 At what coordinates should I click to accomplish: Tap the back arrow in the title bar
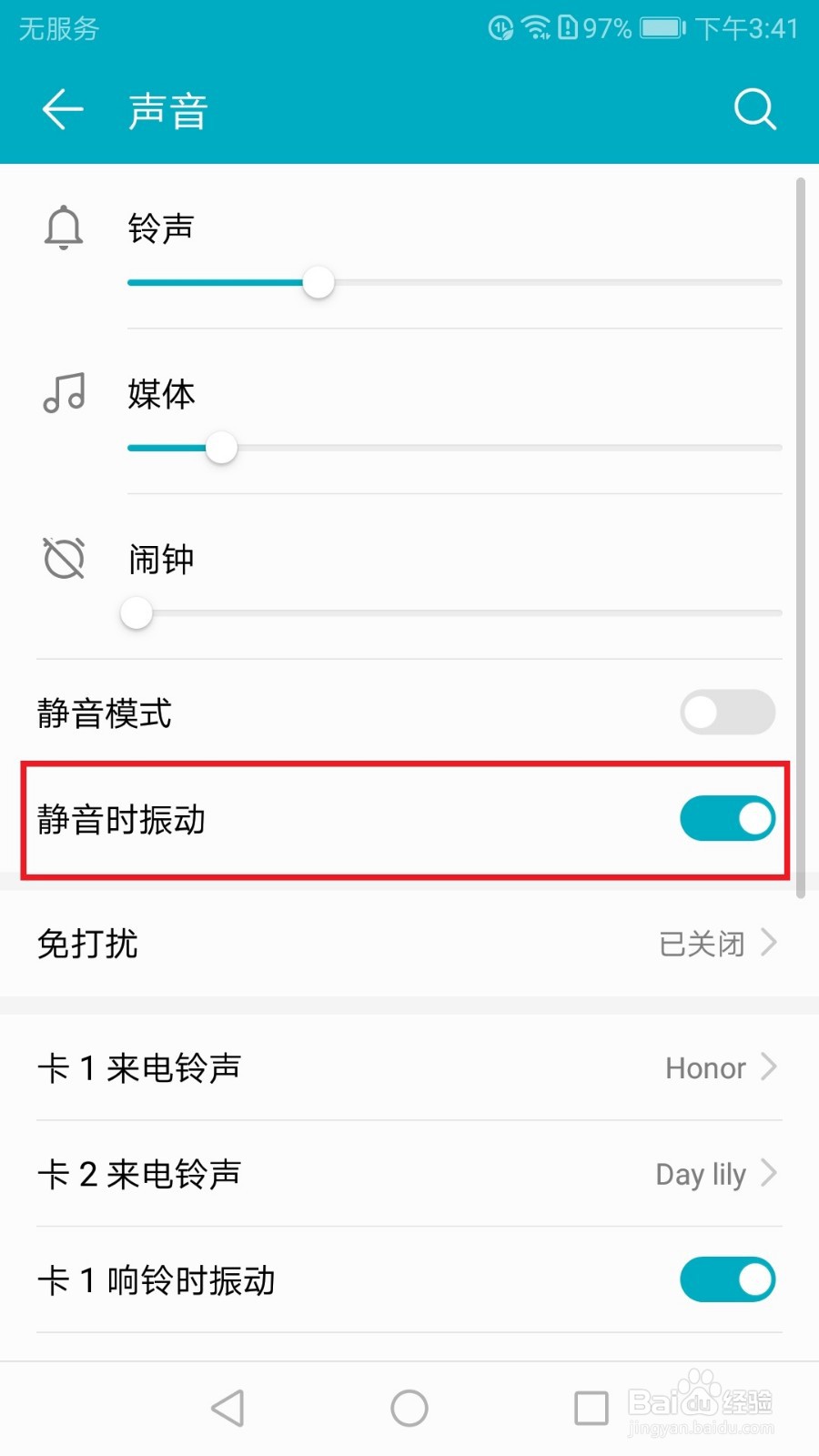point(61,108)
